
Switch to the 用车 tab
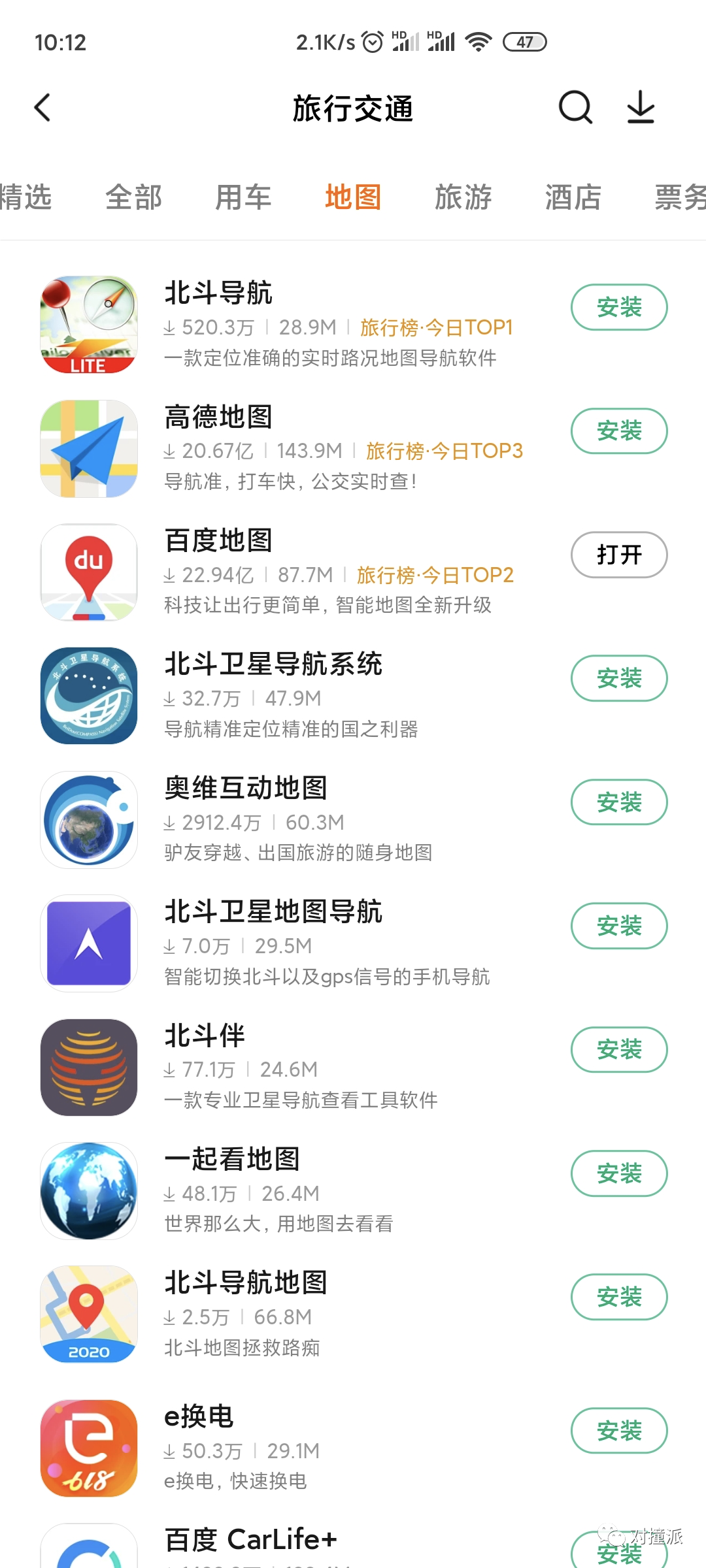coord(243,197)
